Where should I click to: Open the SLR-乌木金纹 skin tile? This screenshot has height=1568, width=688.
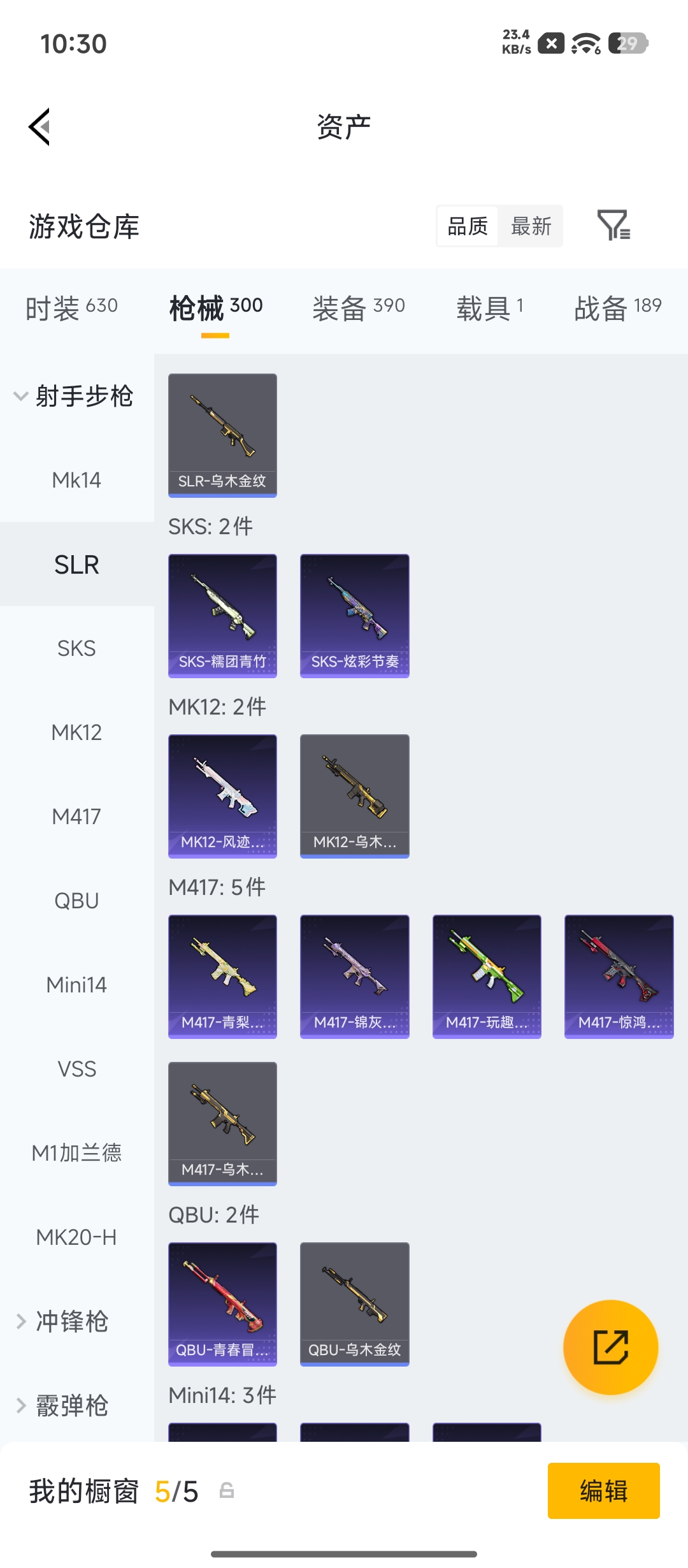222,435
